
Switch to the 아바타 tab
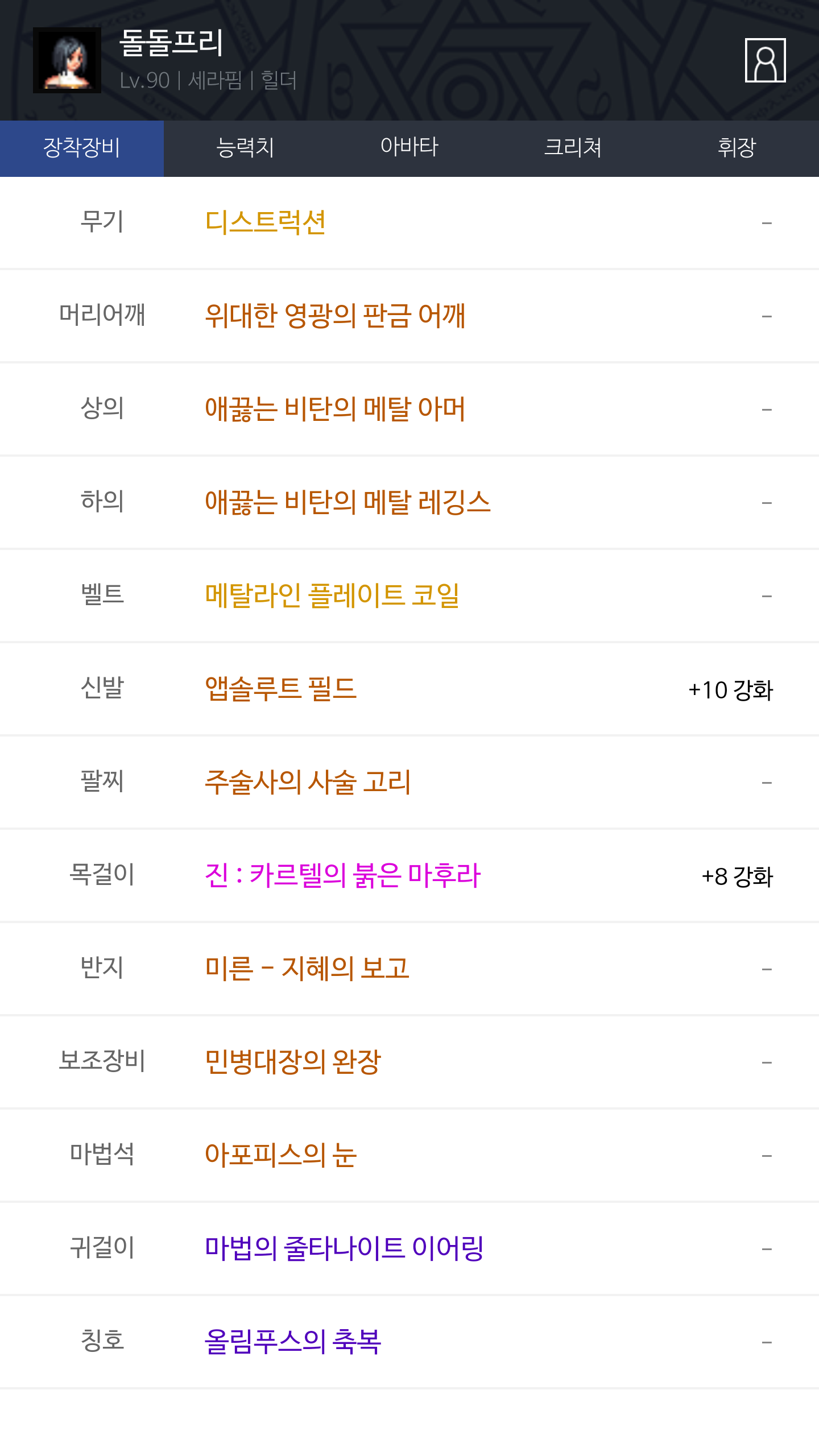point(409,148)
